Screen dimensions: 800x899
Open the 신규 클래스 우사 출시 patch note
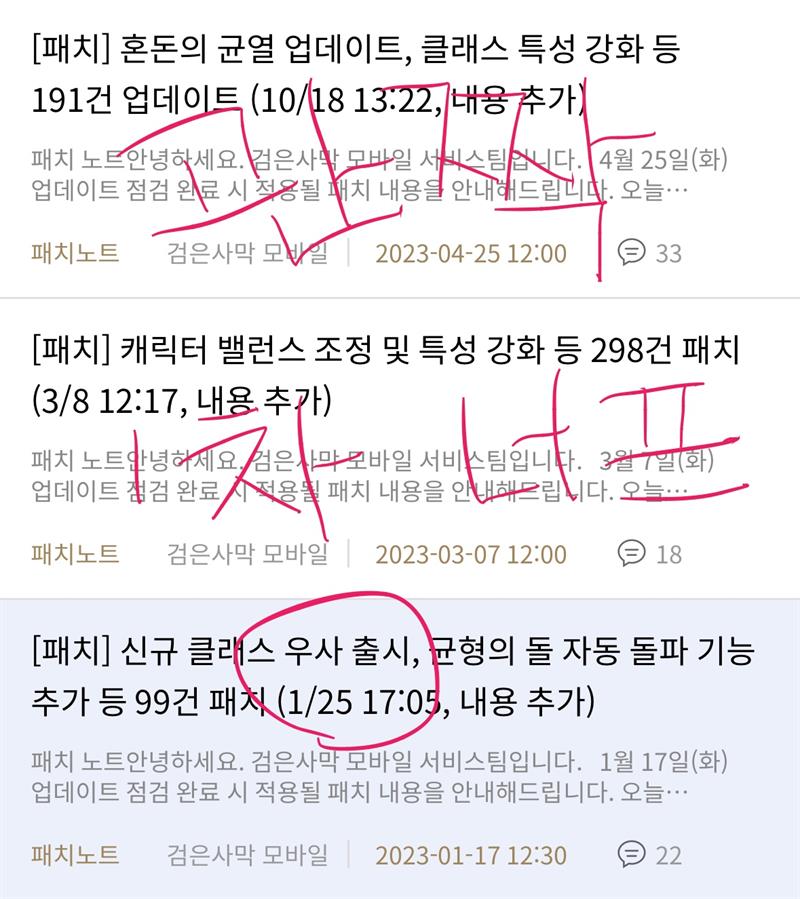pyautogui.click(x=392, y=653)
